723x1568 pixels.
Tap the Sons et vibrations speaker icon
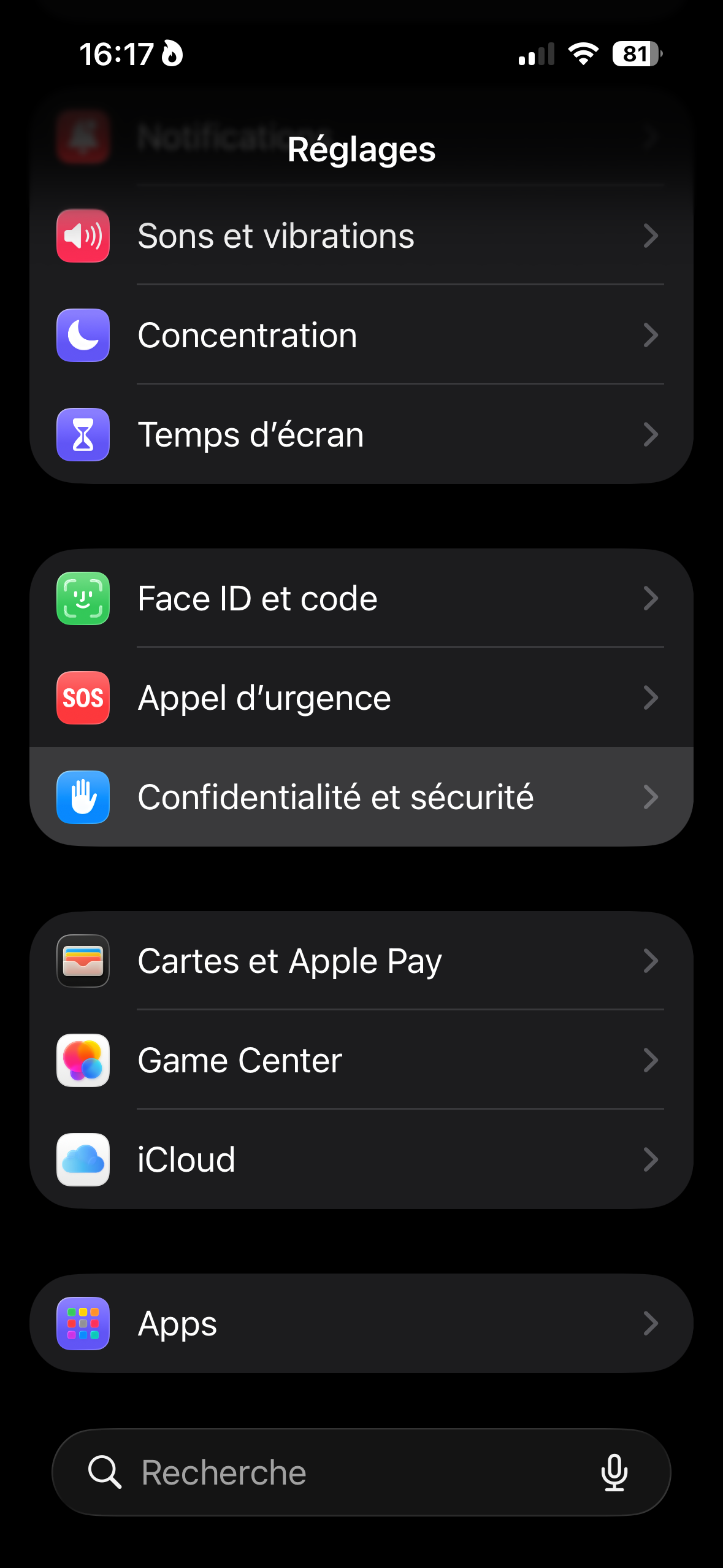(83, 236)
